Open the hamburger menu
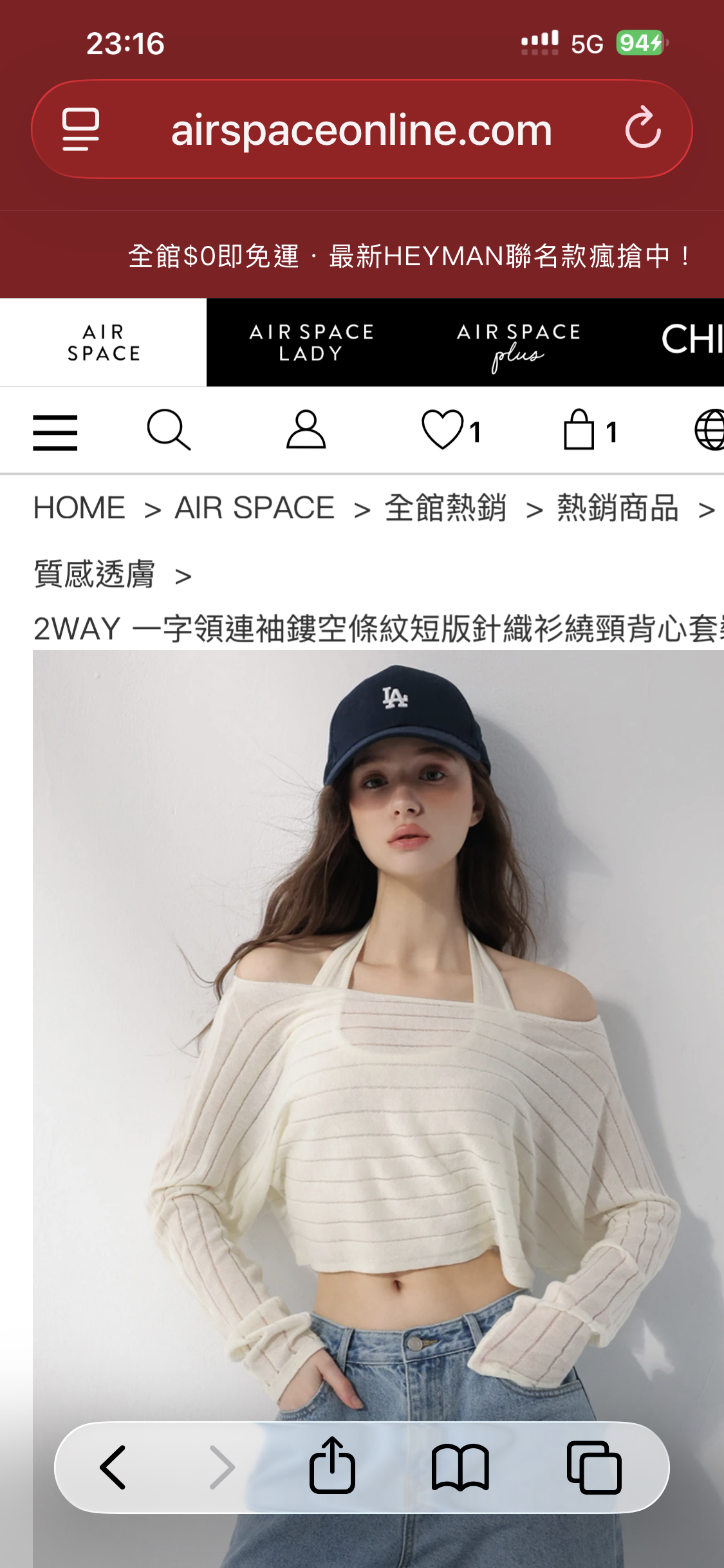This screenshot has width=724, height=1568. click(55, 432)
